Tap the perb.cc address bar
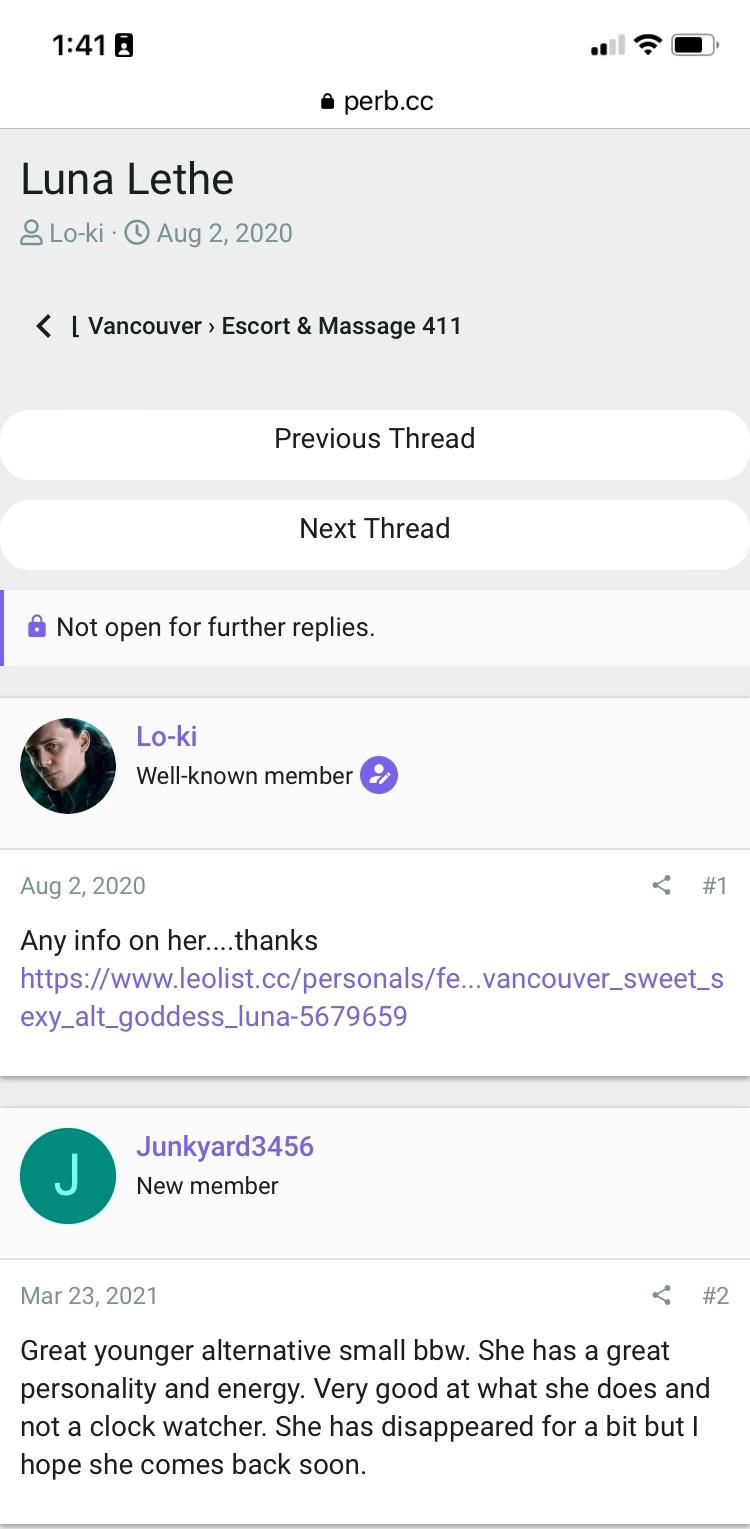Screen dimensions: 750x1529 coord(376,101)
